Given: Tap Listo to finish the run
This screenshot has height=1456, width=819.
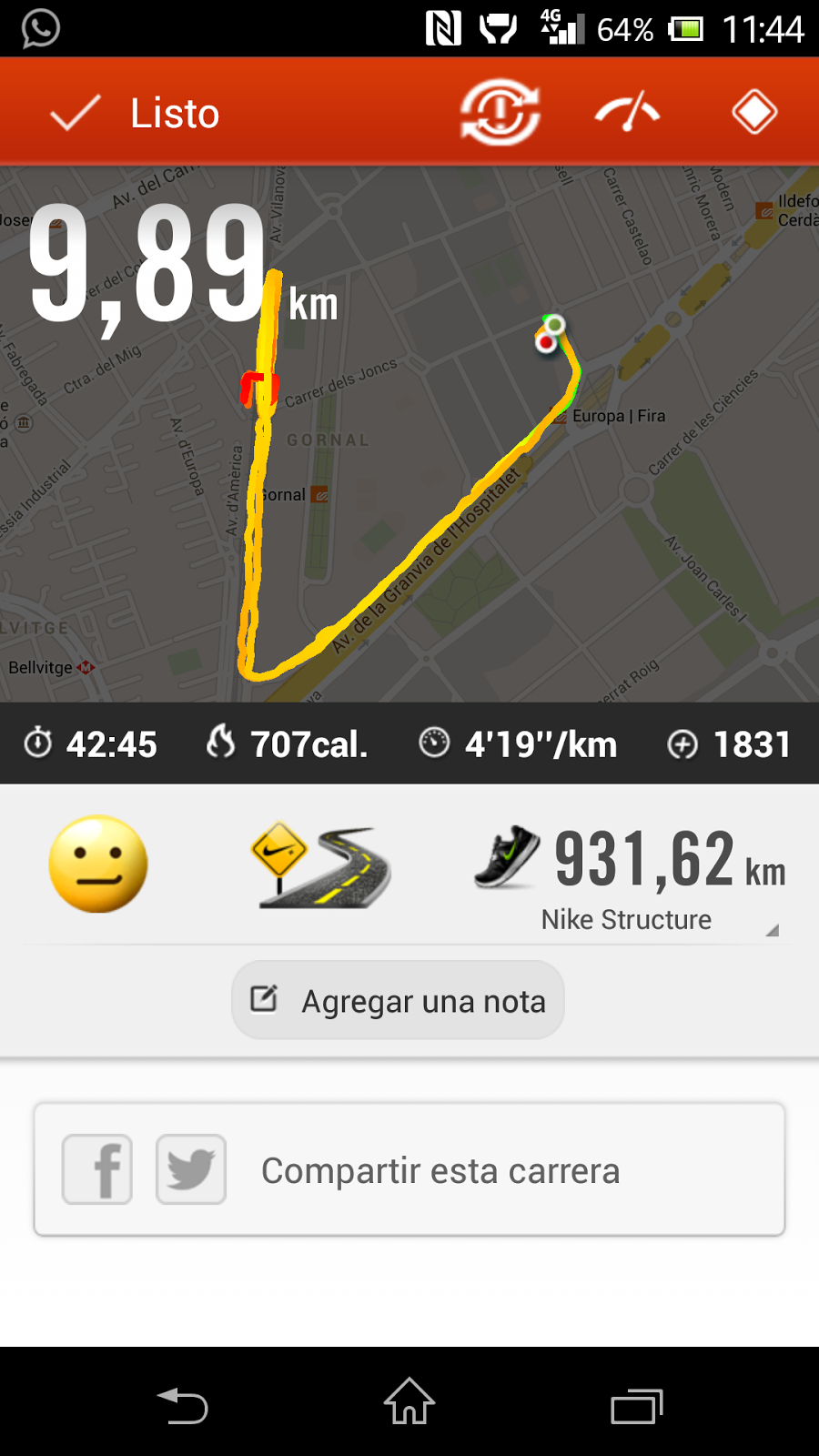Looking at the screenshot, I should pos(136,114).
